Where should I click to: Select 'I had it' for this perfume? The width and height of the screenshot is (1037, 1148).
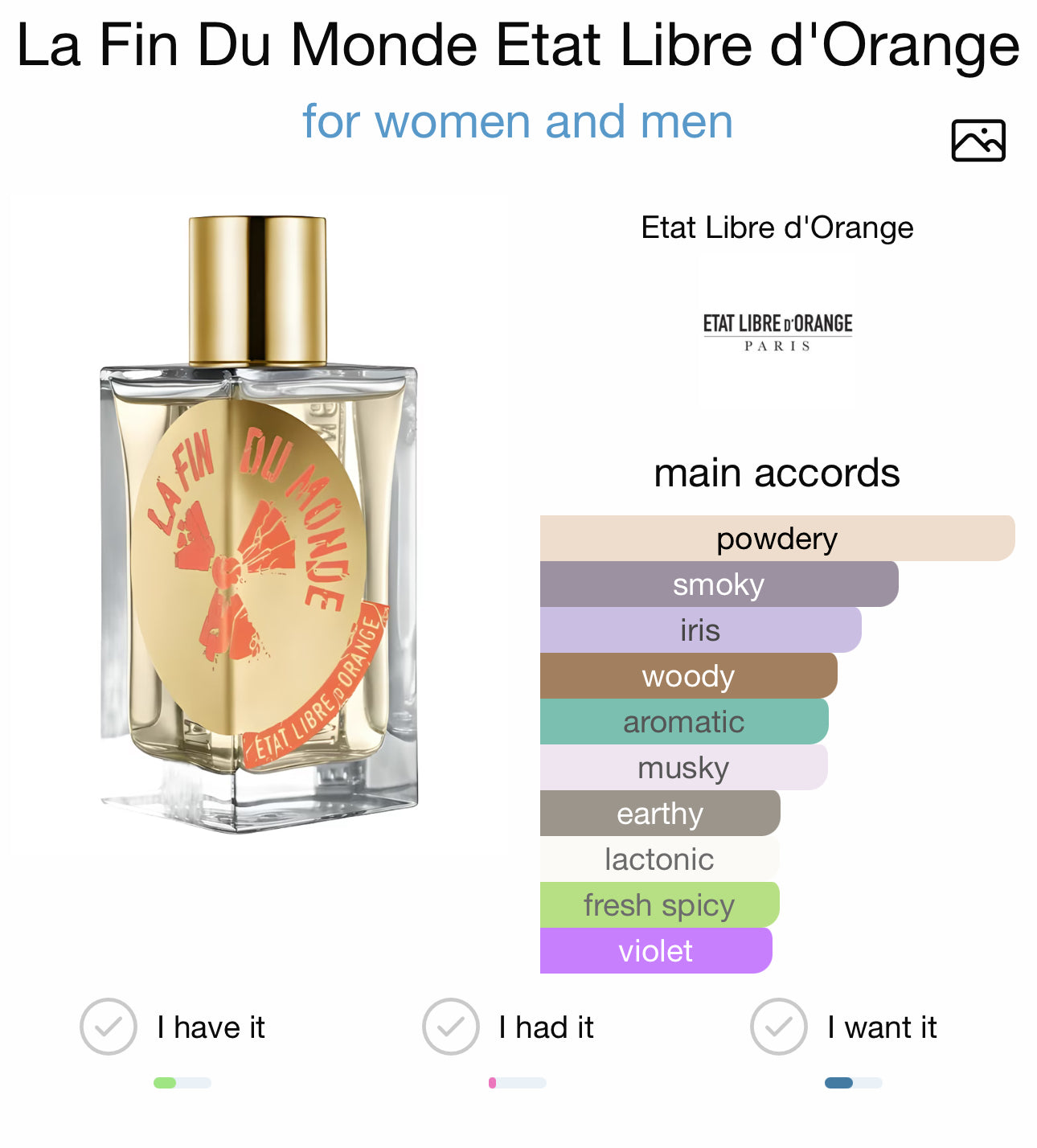point(451,1027)
